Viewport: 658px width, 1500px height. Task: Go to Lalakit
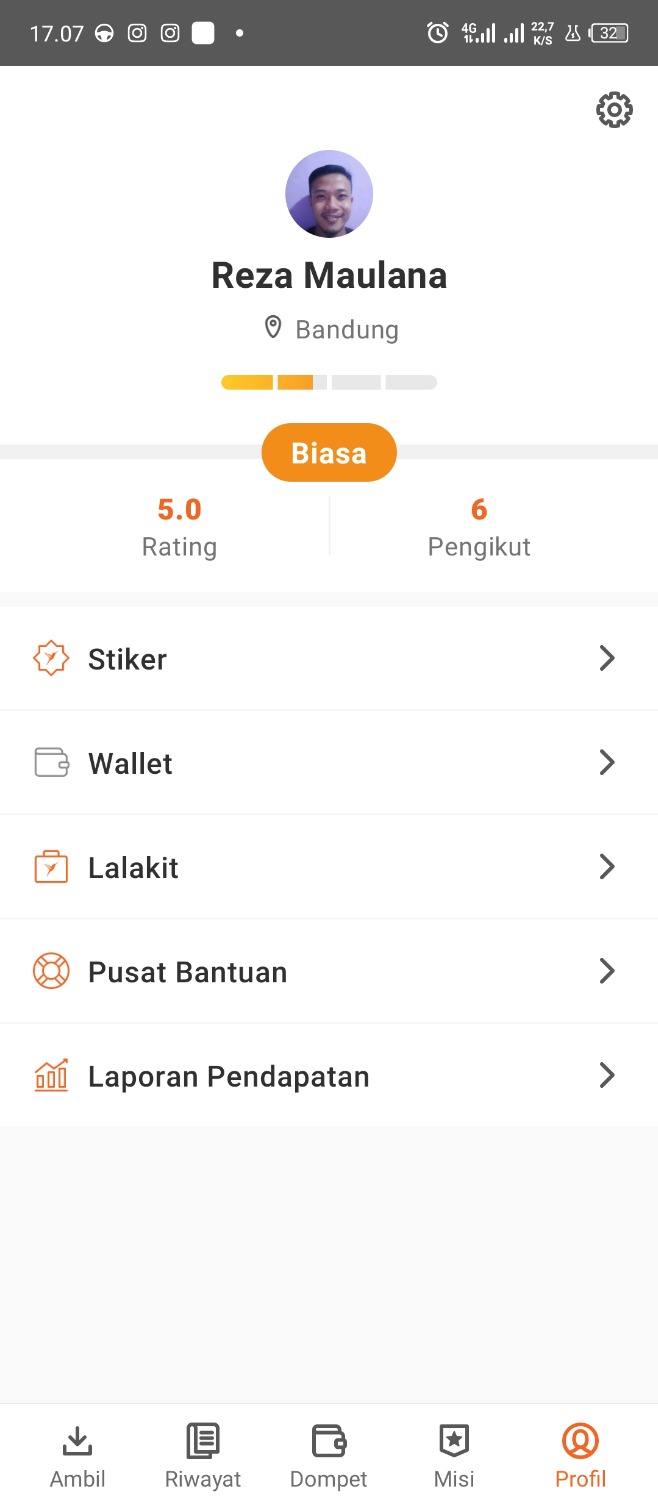[x=329, y=867]
